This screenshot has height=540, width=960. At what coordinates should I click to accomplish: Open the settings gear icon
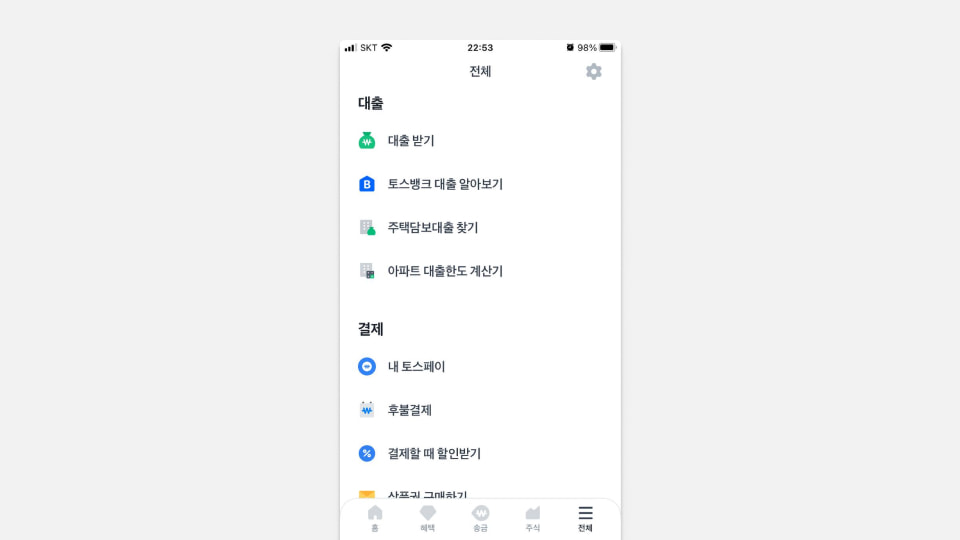(x=593, y=72)
